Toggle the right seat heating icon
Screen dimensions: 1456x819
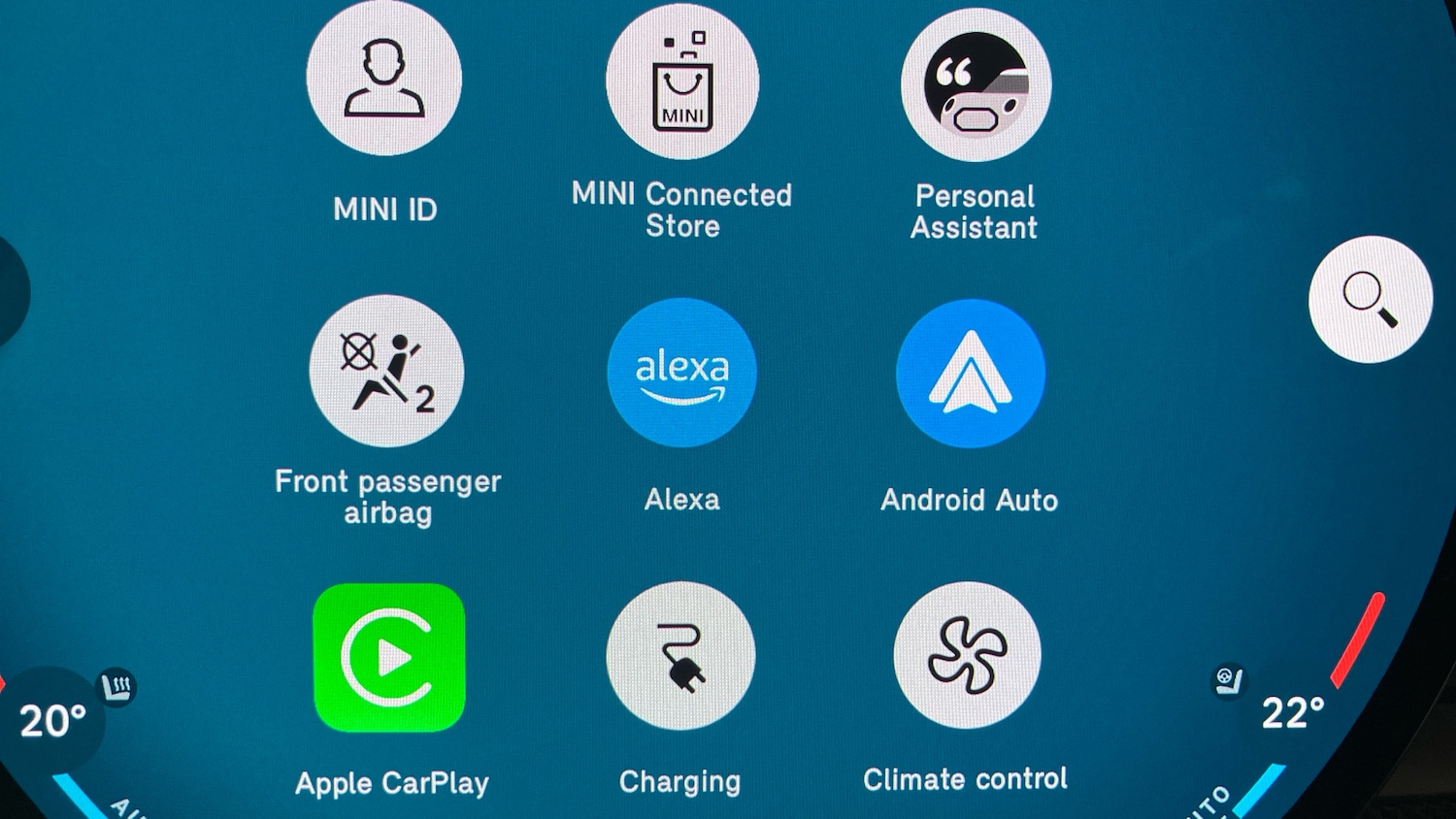tap(1228, 680)
